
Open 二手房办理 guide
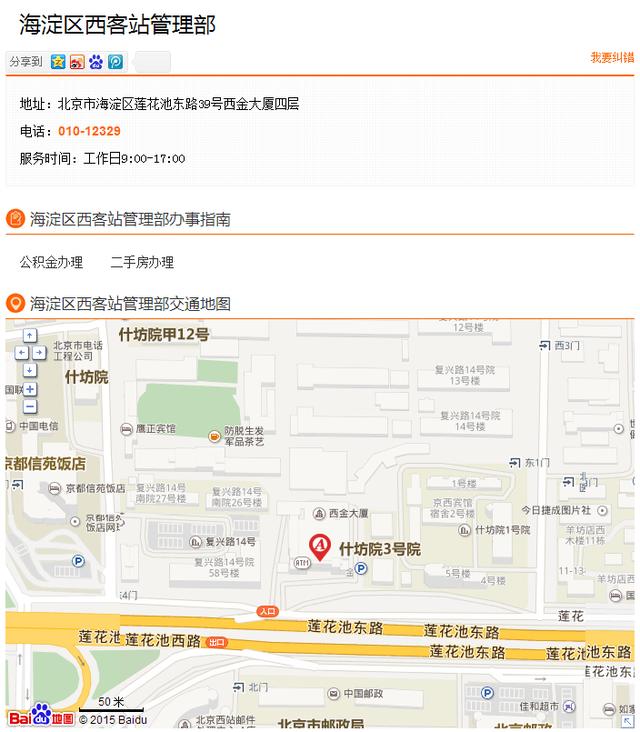coord(142,262)
